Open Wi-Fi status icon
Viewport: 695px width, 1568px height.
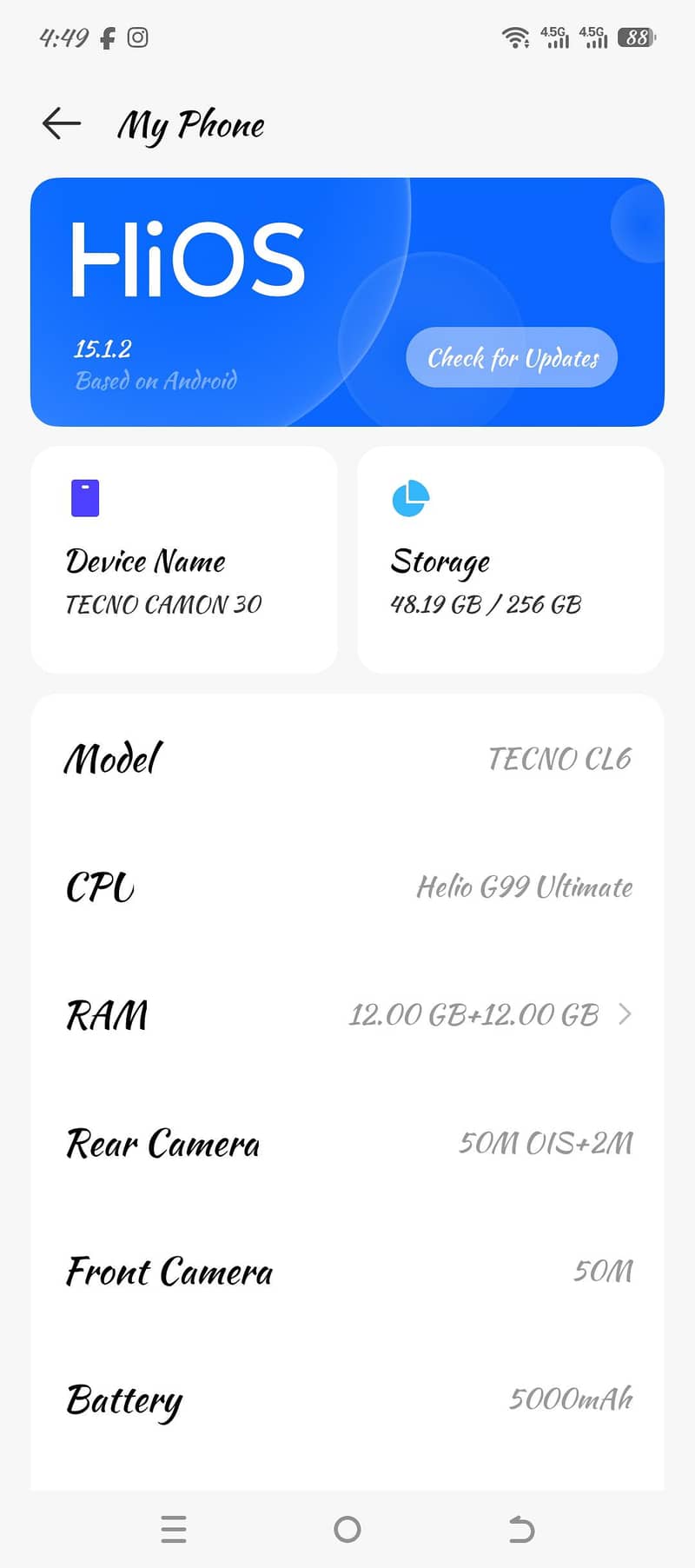(x=516, y=37)
